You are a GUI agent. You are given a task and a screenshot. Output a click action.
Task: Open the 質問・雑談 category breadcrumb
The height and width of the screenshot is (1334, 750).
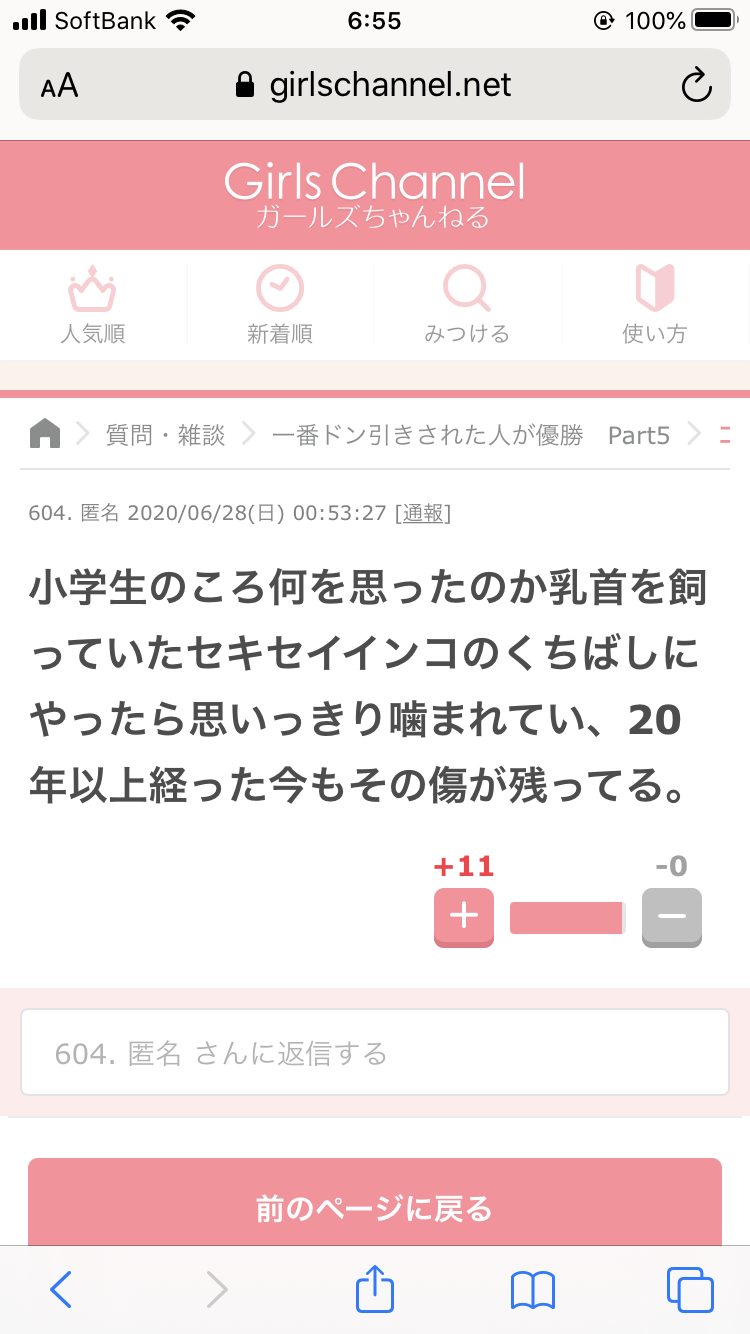pos(166,435)
